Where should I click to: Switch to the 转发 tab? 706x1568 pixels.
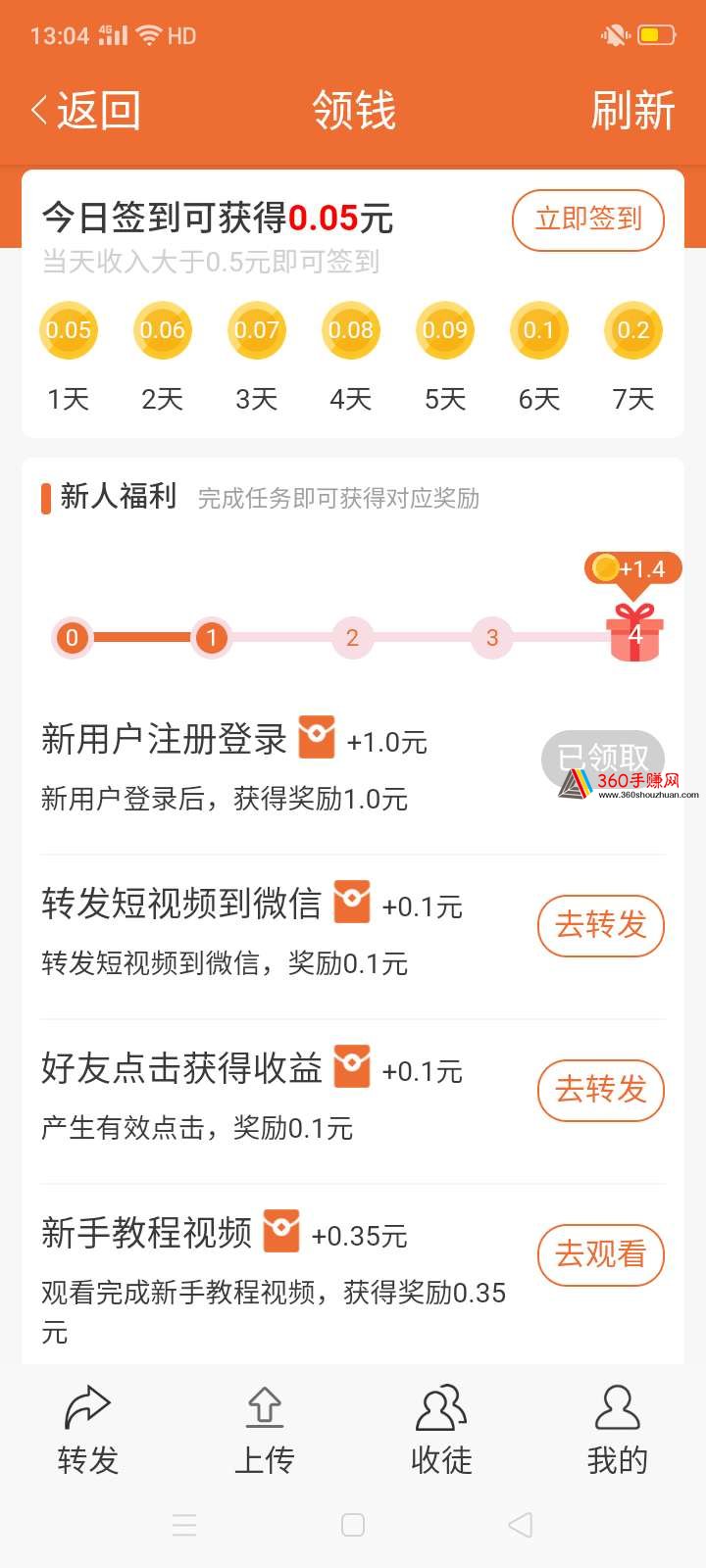(88, 1431)
